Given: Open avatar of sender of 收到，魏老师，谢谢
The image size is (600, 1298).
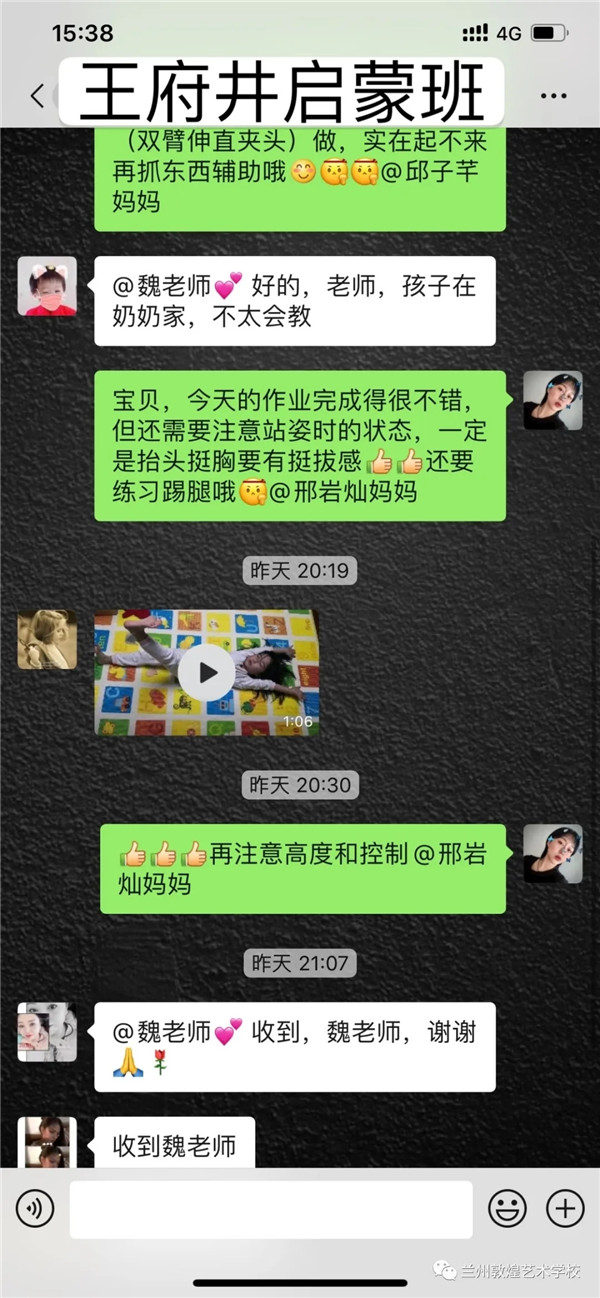Looking at the screenshot, I should [x=47, y=1031].
